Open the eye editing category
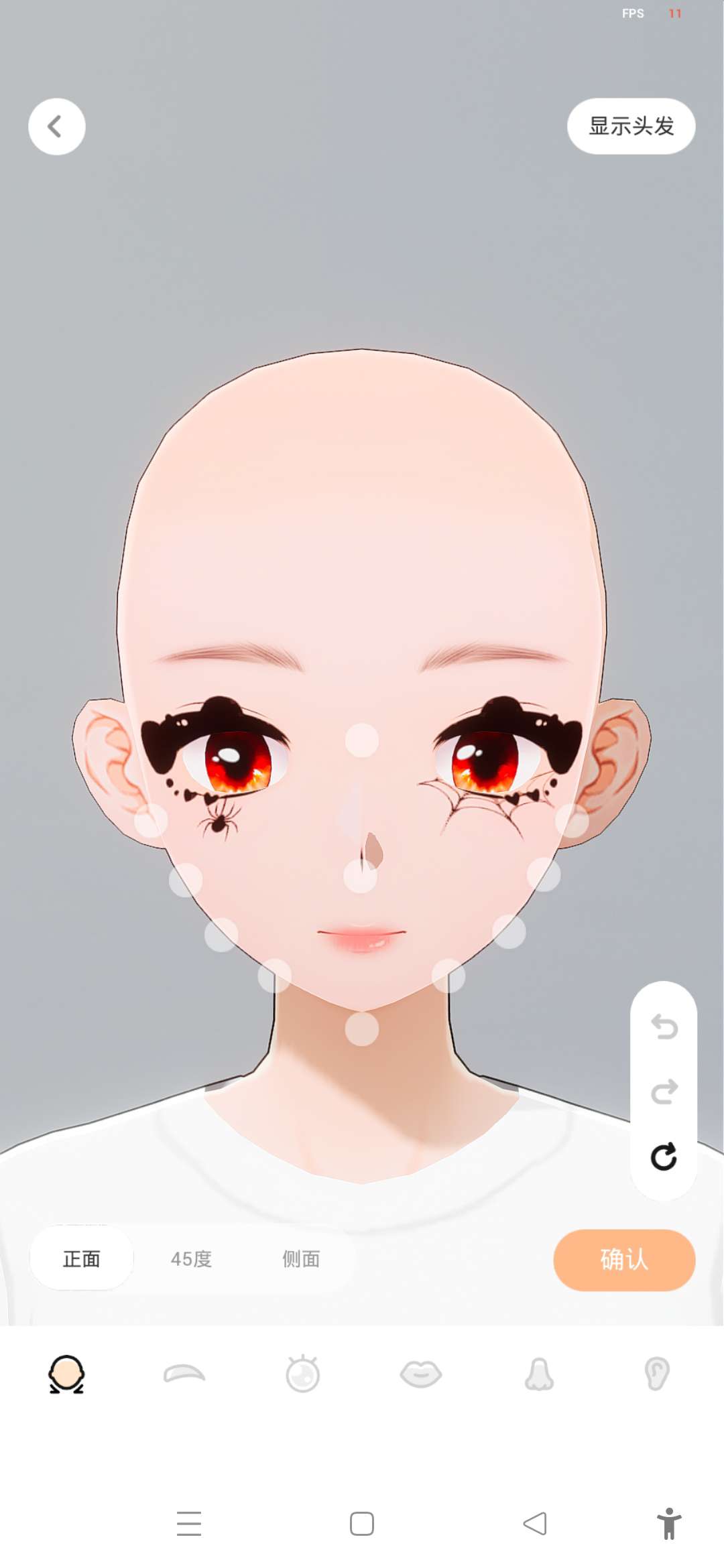The height and width of the screenshot is (1568, 724). click(x=302, y=1374)
